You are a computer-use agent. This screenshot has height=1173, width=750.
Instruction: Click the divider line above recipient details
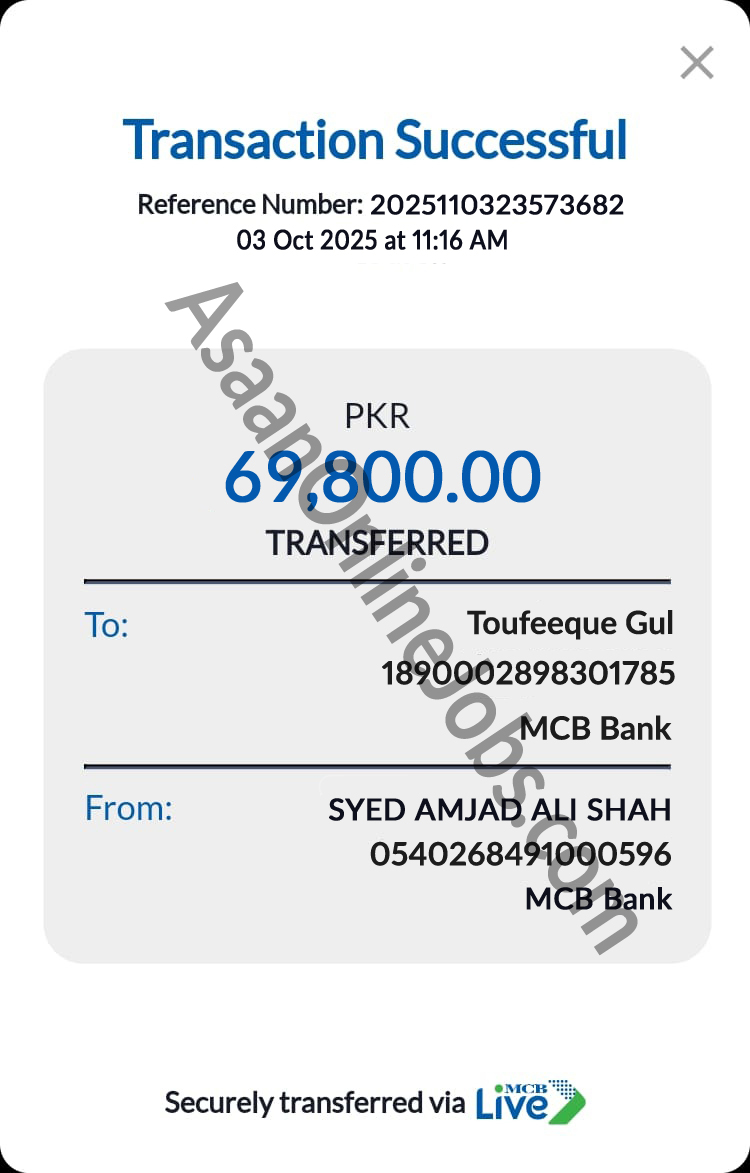pos(377,578)
